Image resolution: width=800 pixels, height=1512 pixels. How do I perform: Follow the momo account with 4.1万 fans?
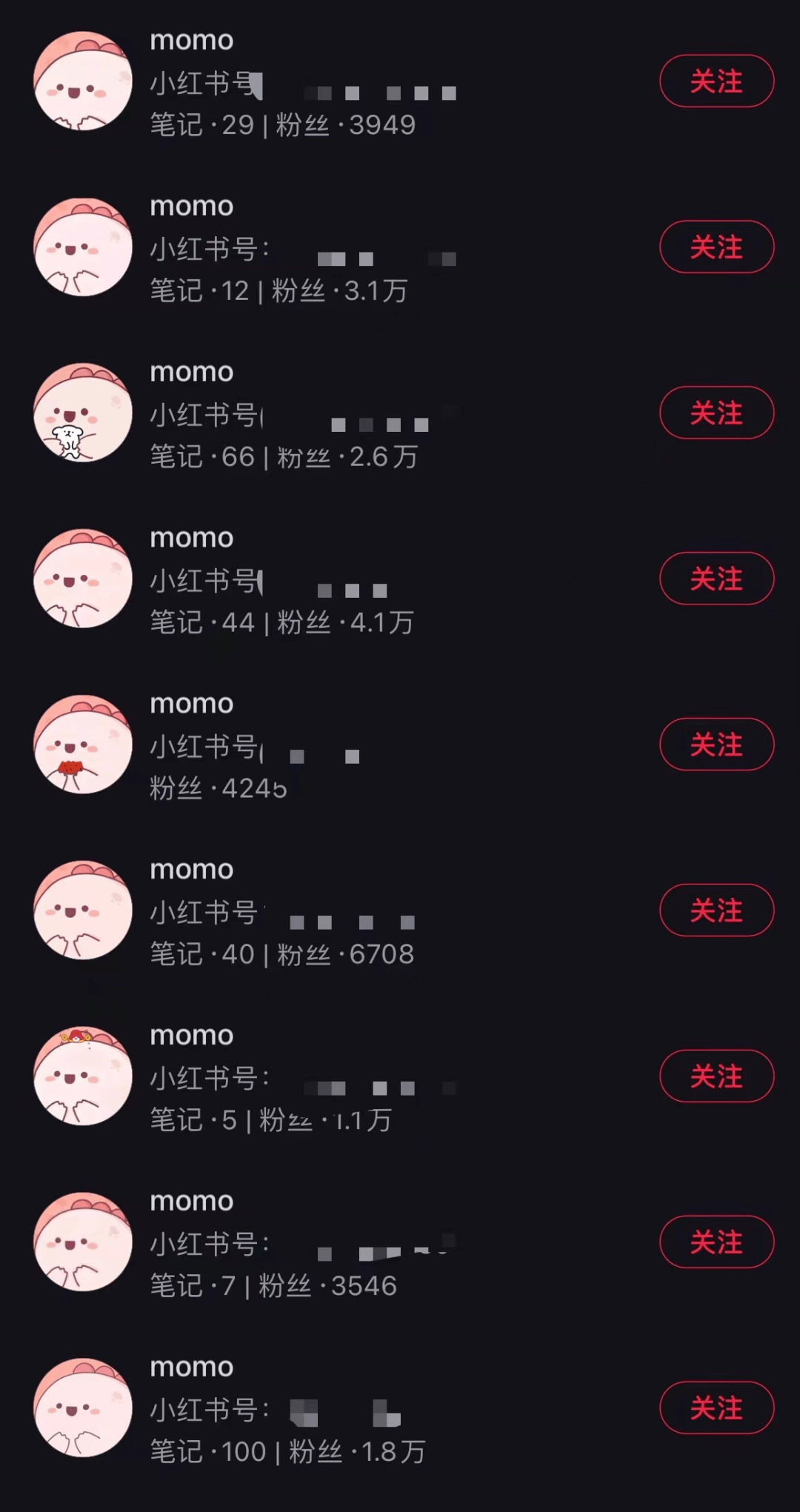pos(716,579)
